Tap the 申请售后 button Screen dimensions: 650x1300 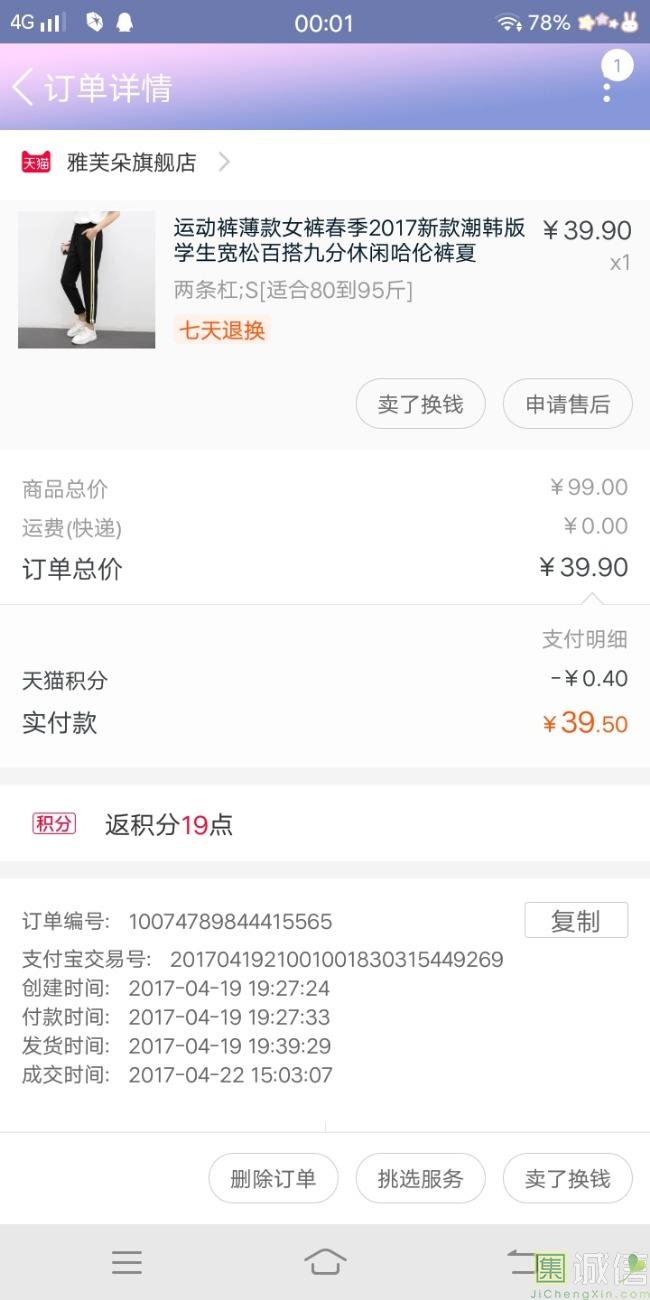coord(567,404)
